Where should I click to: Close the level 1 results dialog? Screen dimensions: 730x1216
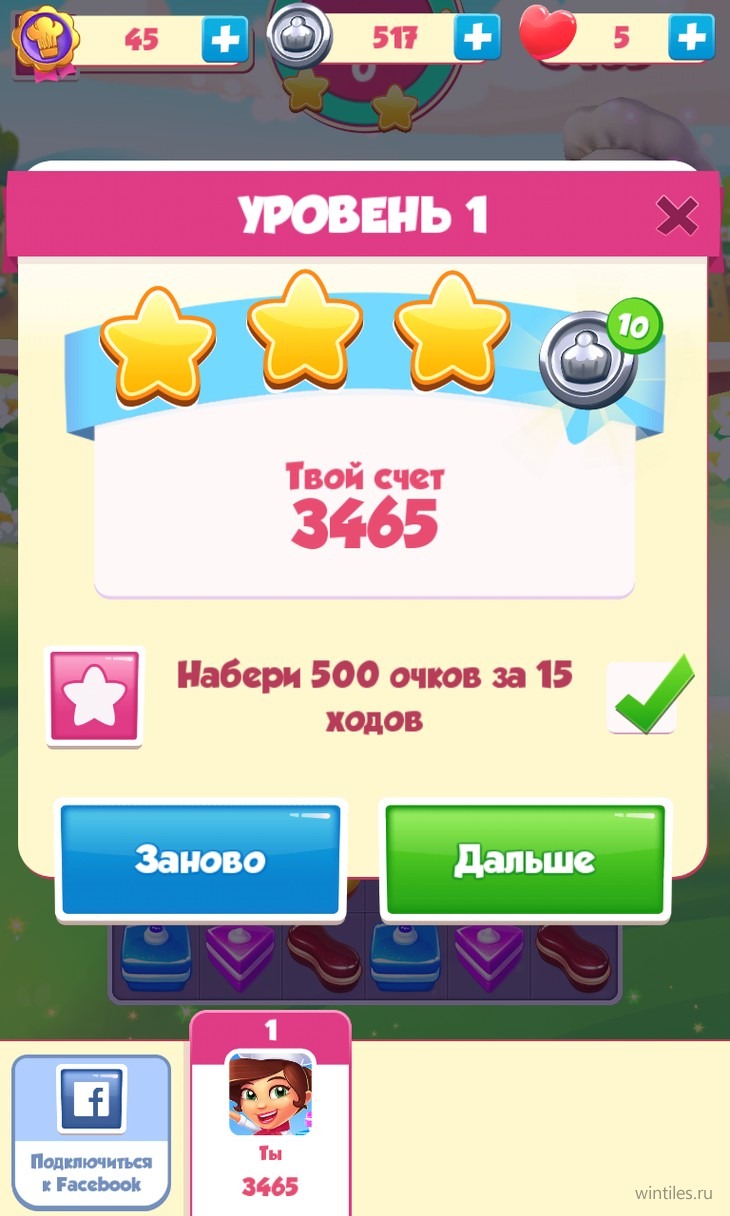point(677,215)
